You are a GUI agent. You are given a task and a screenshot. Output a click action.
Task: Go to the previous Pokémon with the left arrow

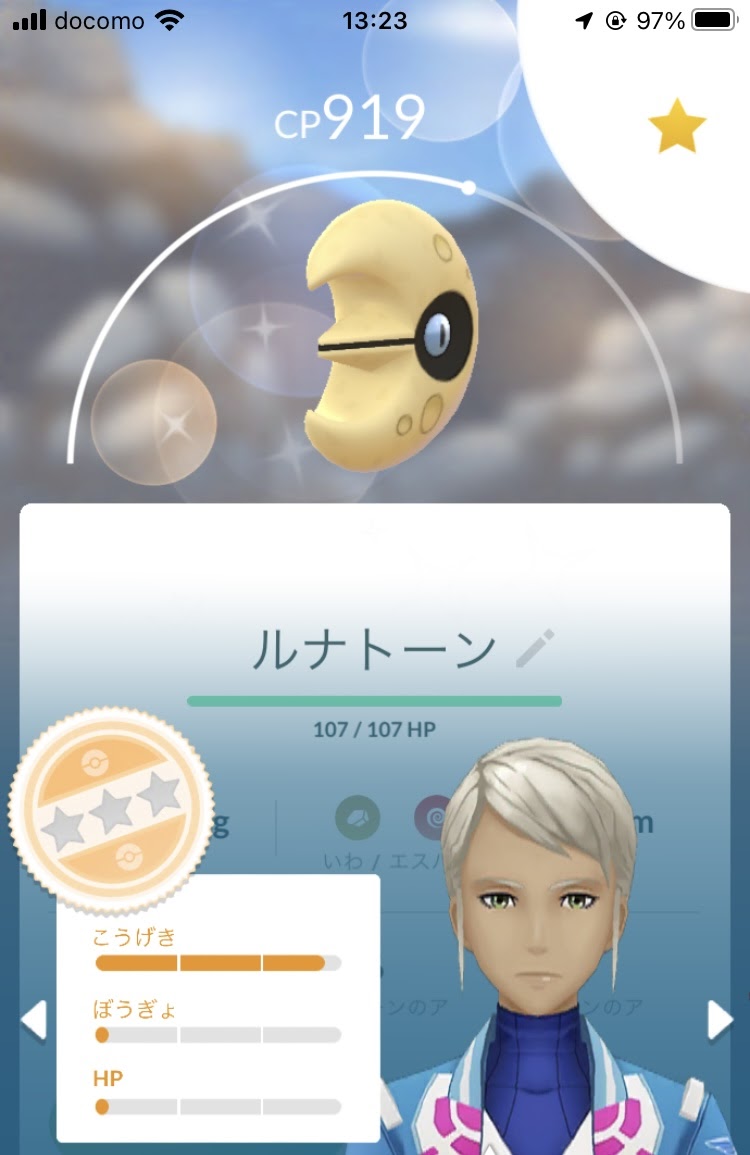(32, 1021)
